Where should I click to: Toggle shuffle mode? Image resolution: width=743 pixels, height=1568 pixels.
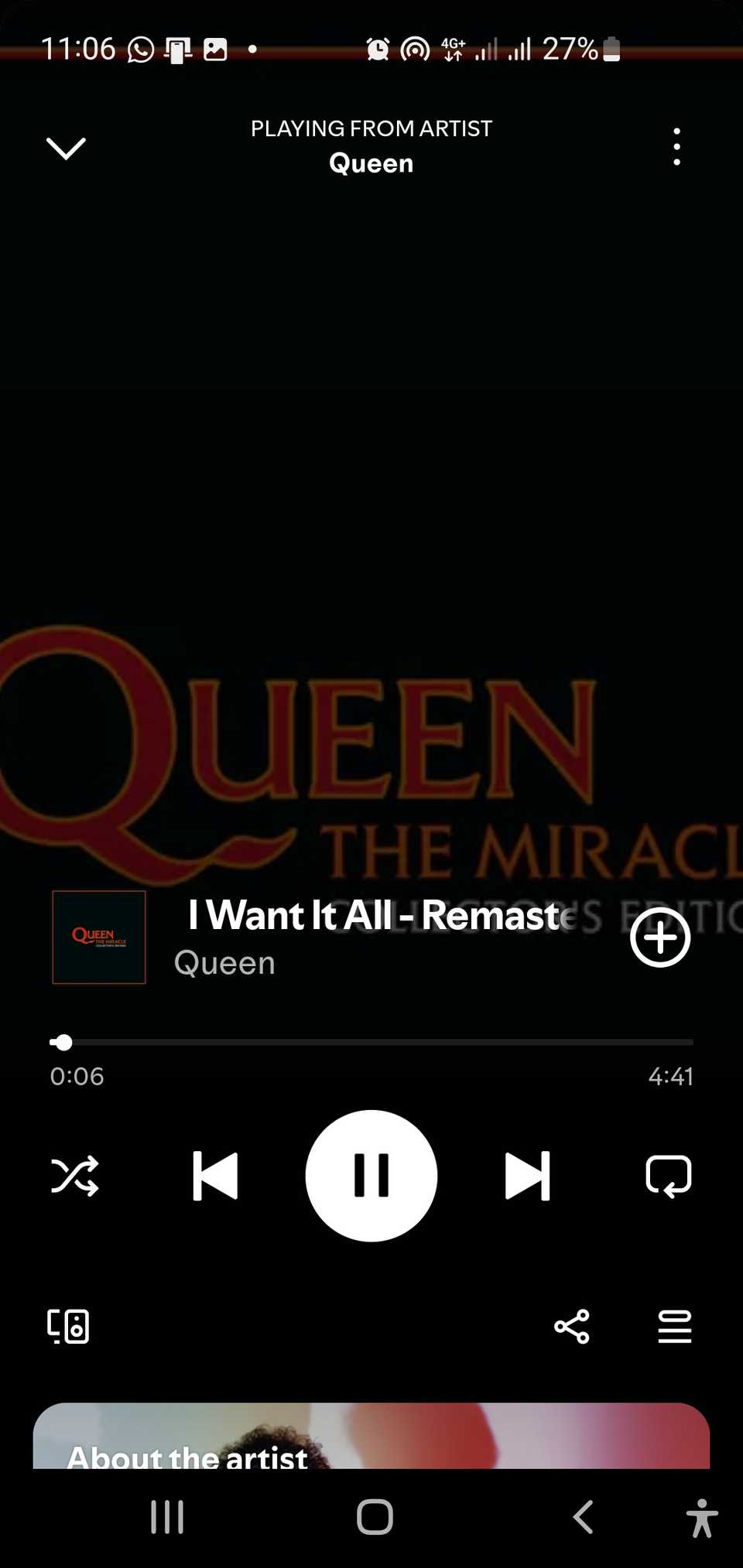click(74, 1176)
